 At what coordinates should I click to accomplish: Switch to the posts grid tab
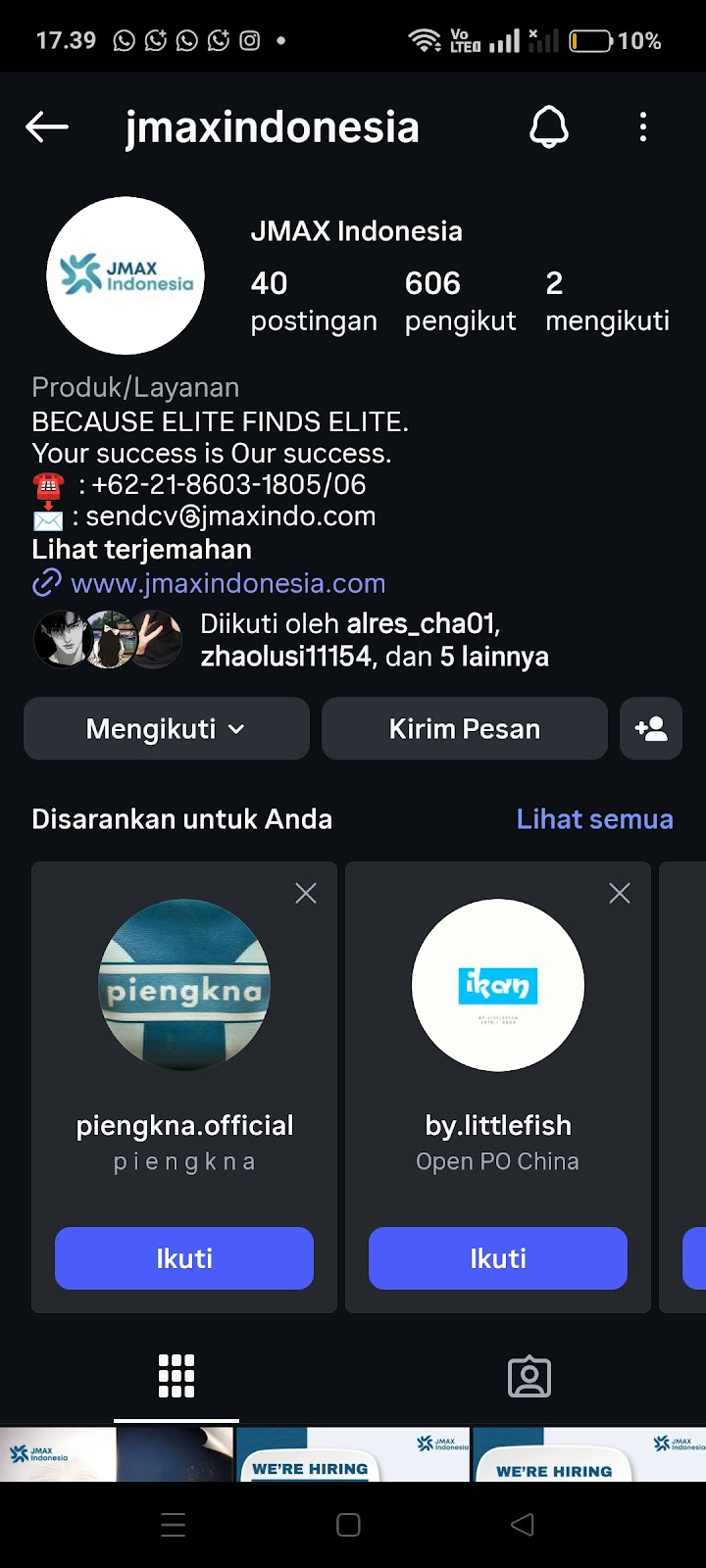(176, 1376)
